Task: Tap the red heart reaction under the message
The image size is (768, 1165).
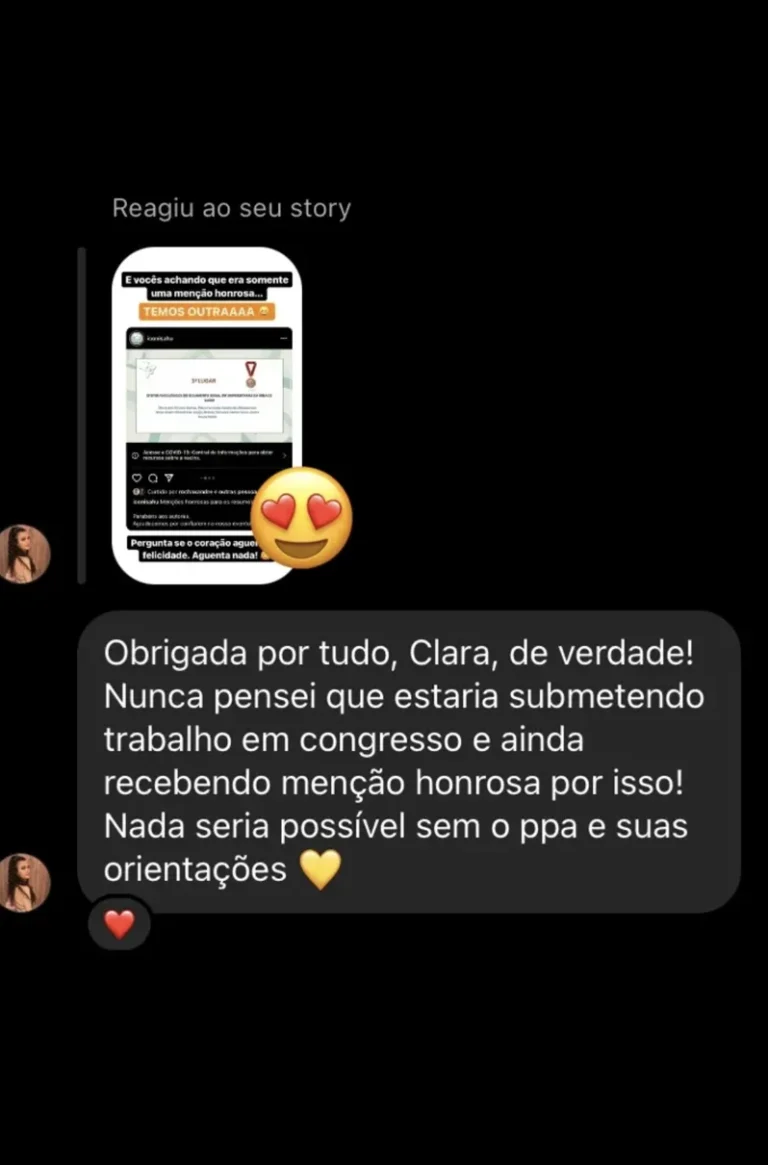Action: (119, 924)
